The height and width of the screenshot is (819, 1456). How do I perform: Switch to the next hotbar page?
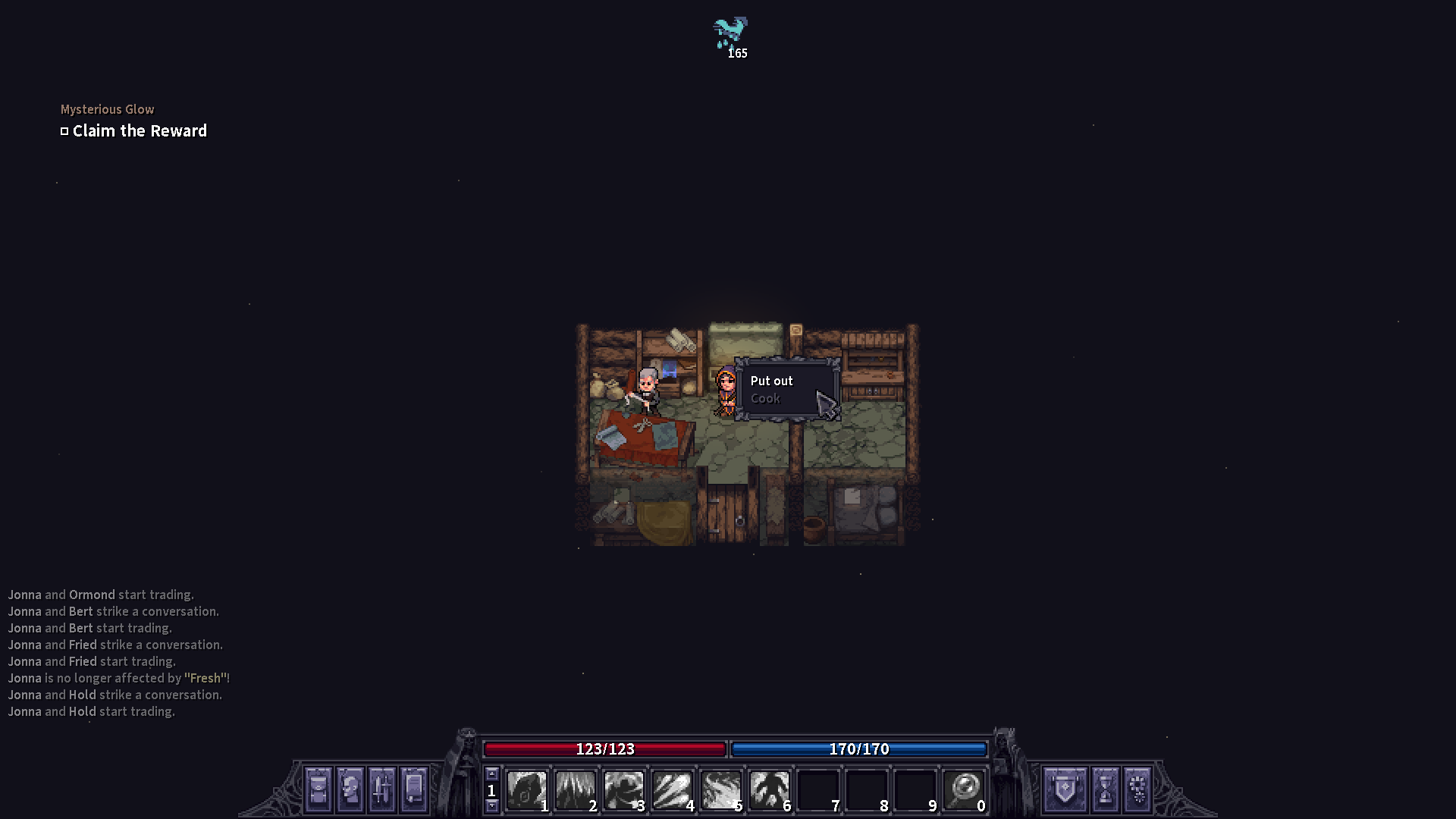tap(491, 806)
